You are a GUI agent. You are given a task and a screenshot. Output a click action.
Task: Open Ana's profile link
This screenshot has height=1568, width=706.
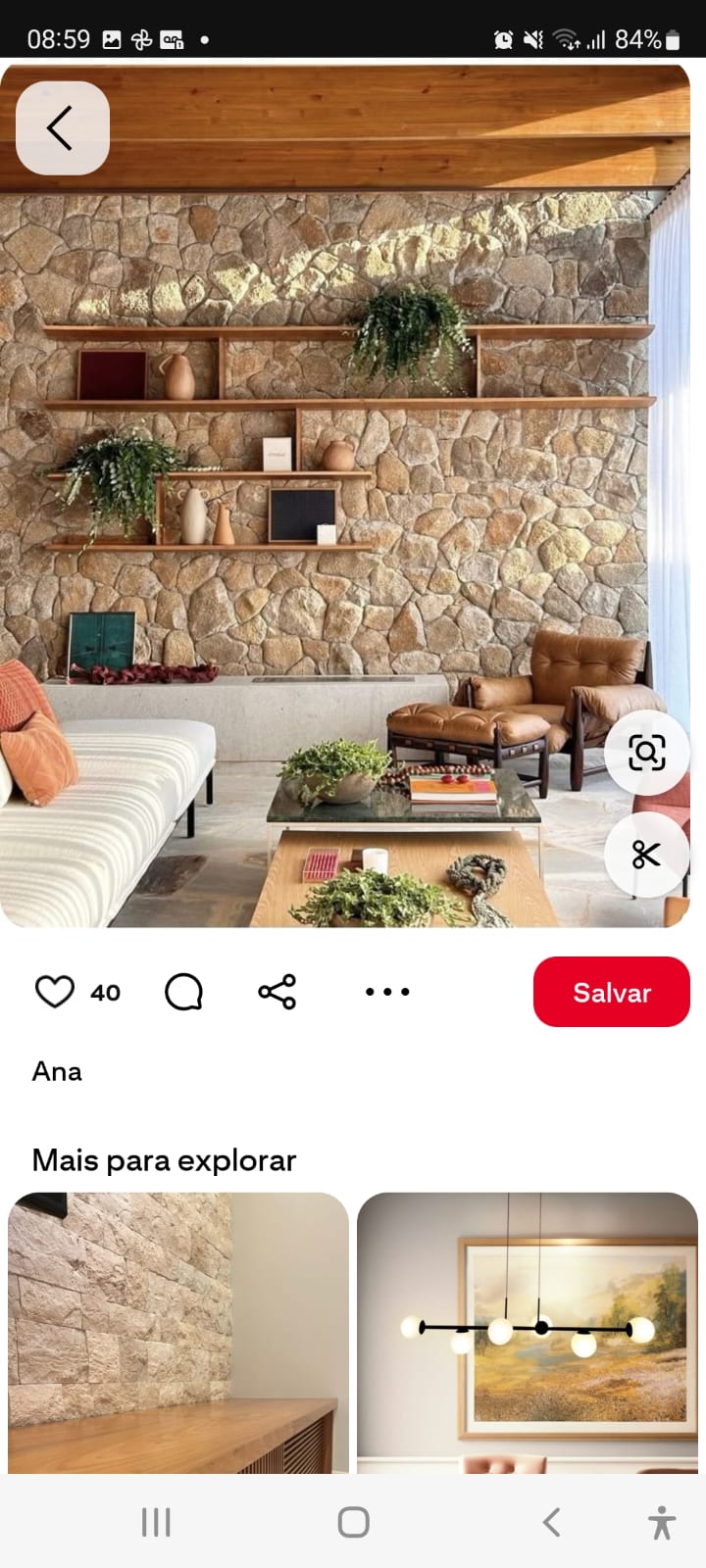(56, 1071)
